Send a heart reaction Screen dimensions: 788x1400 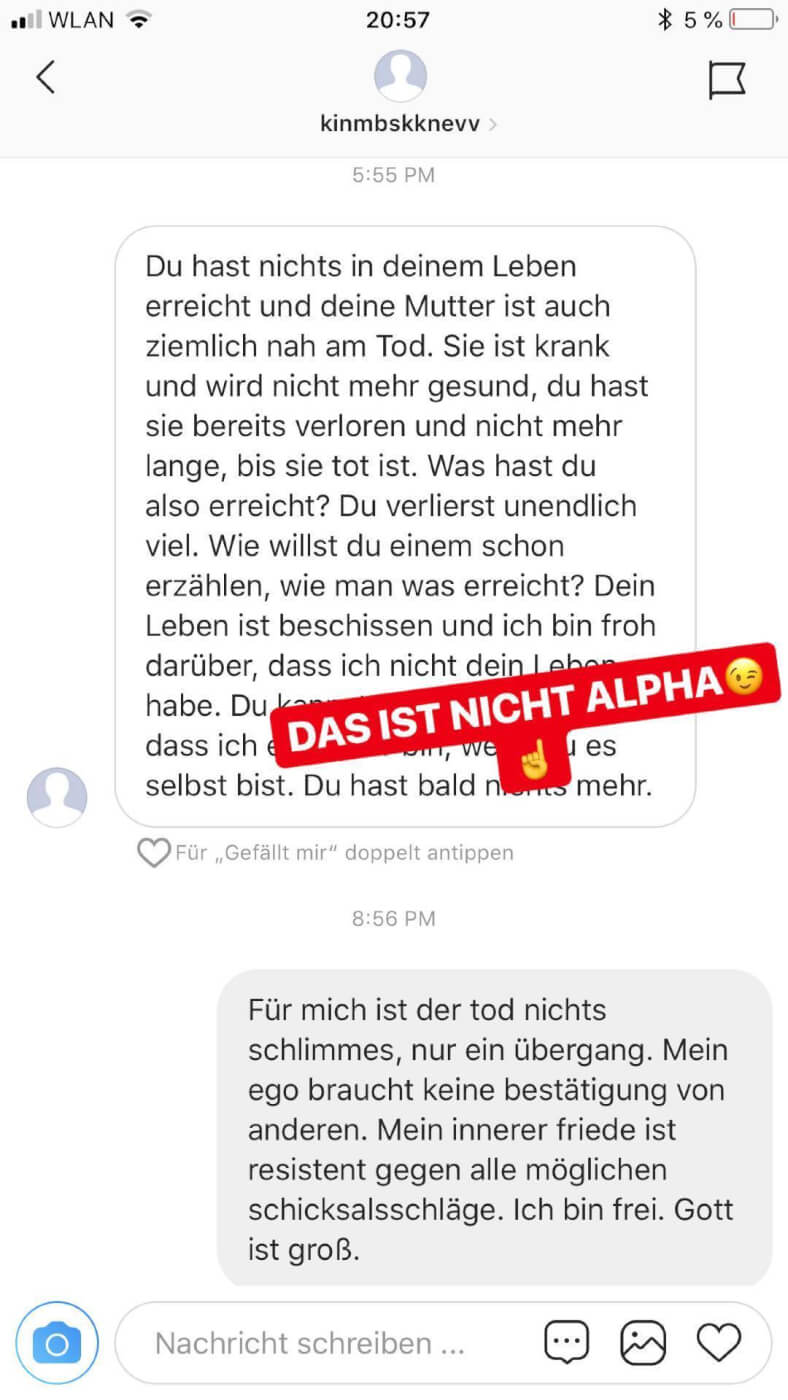pos(718,1342)
